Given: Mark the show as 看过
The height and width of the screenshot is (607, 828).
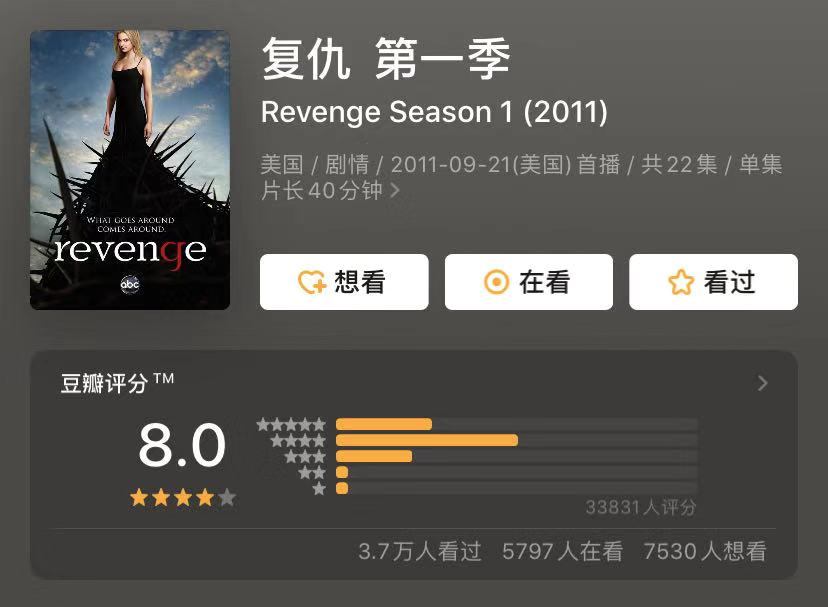Looking at the screenshot, I should (712, 282).
